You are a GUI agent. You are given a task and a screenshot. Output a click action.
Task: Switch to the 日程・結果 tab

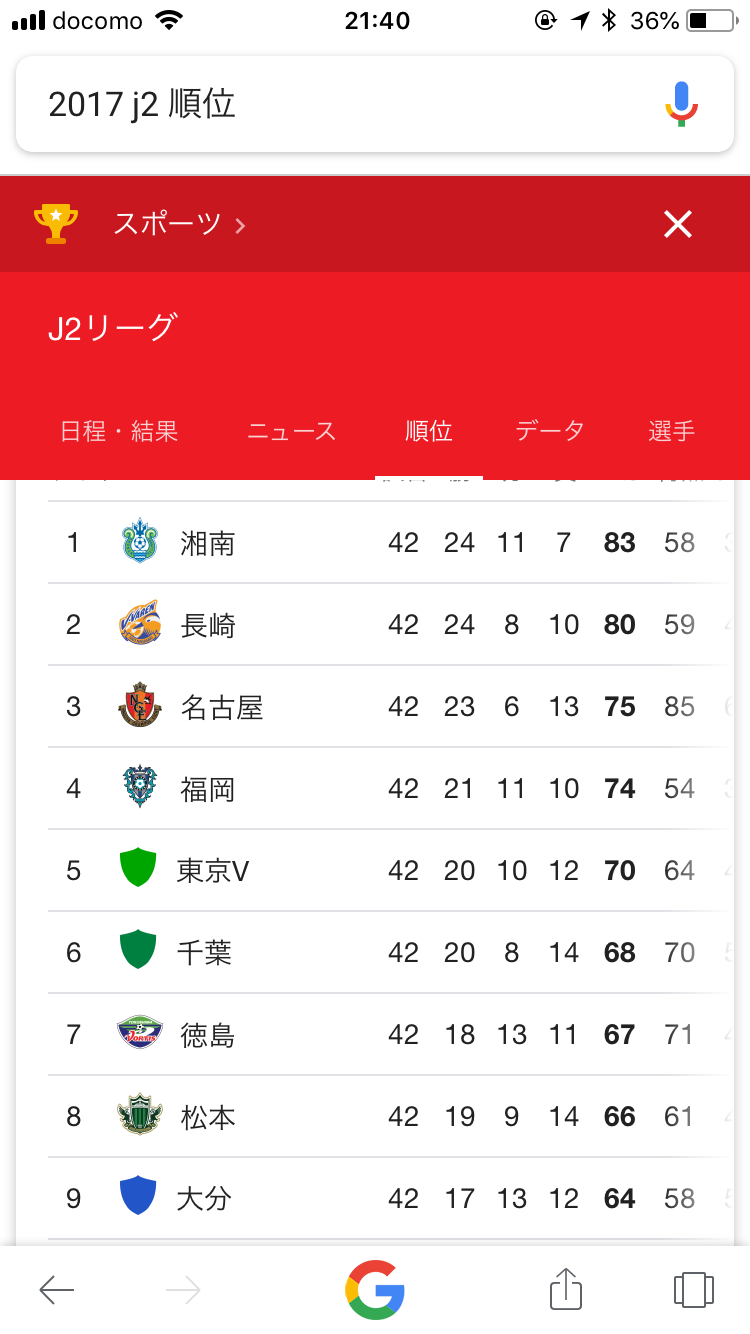(119, 431)
